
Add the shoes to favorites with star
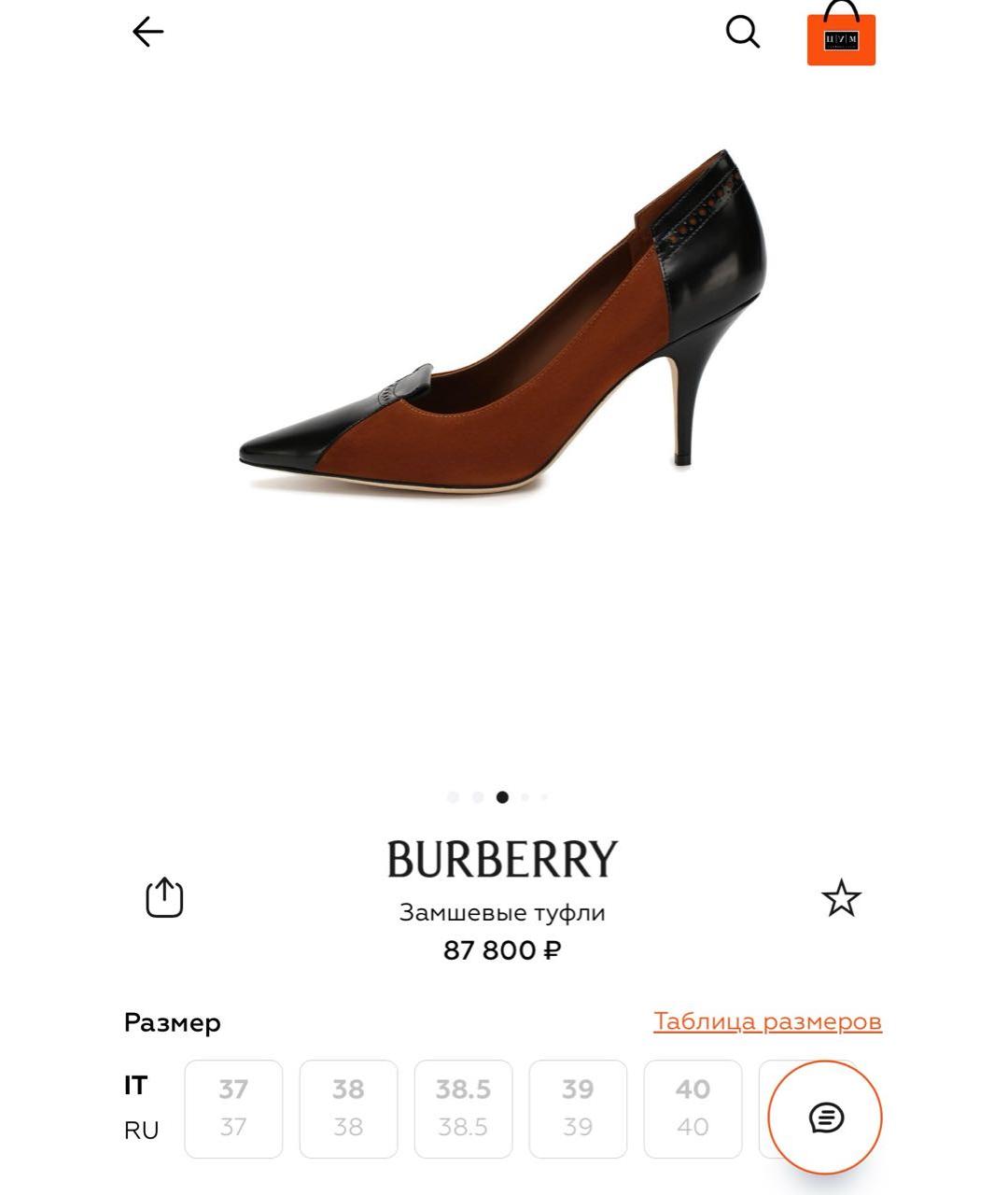pyautogui.click(x=841, y=898)
